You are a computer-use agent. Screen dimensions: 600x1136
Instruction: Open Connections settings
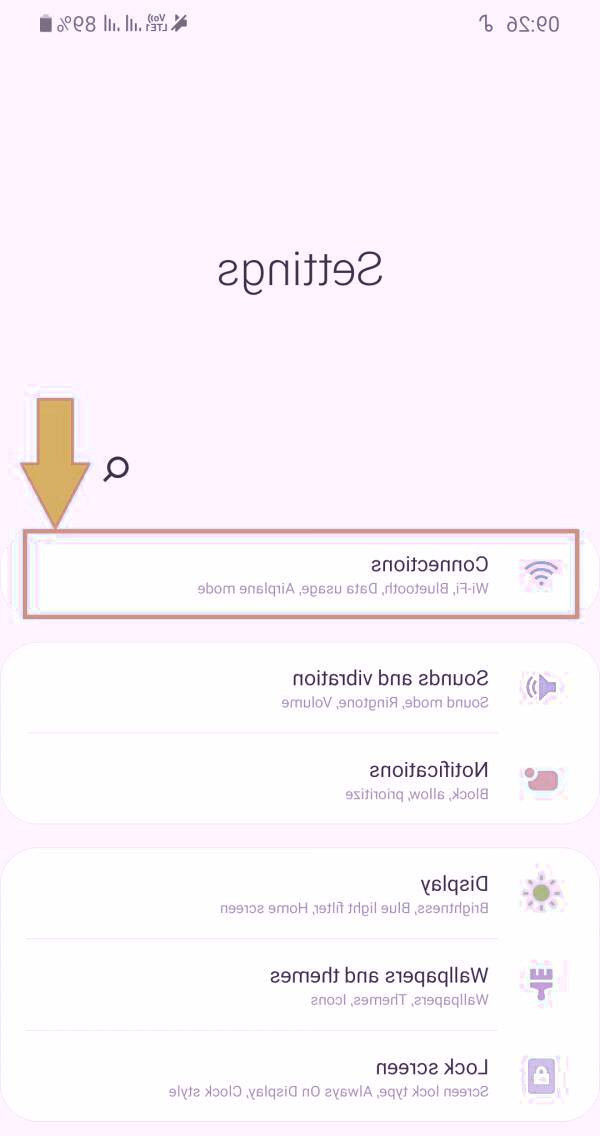click(x=300, y=575)
